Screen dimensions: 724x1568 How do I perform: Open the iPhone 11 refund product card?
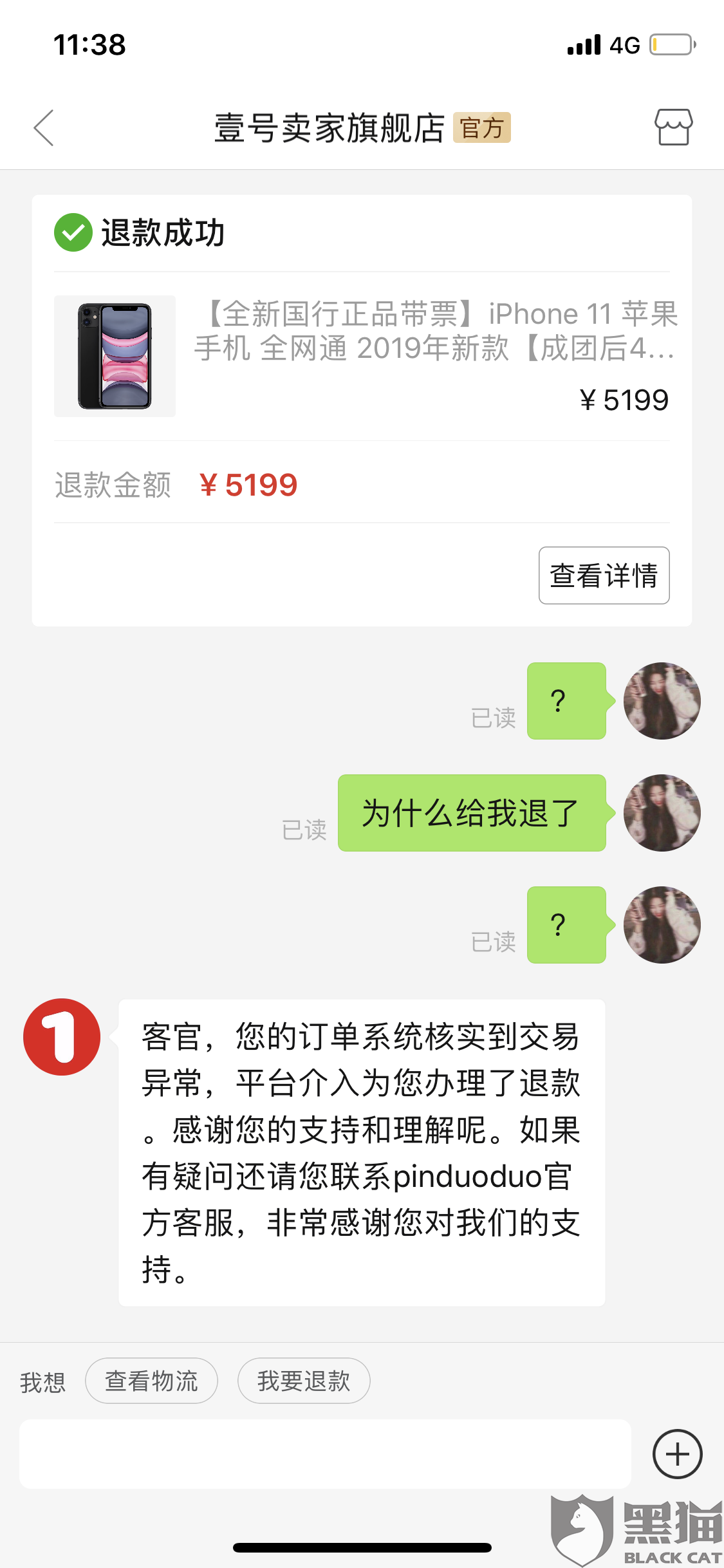360,355
